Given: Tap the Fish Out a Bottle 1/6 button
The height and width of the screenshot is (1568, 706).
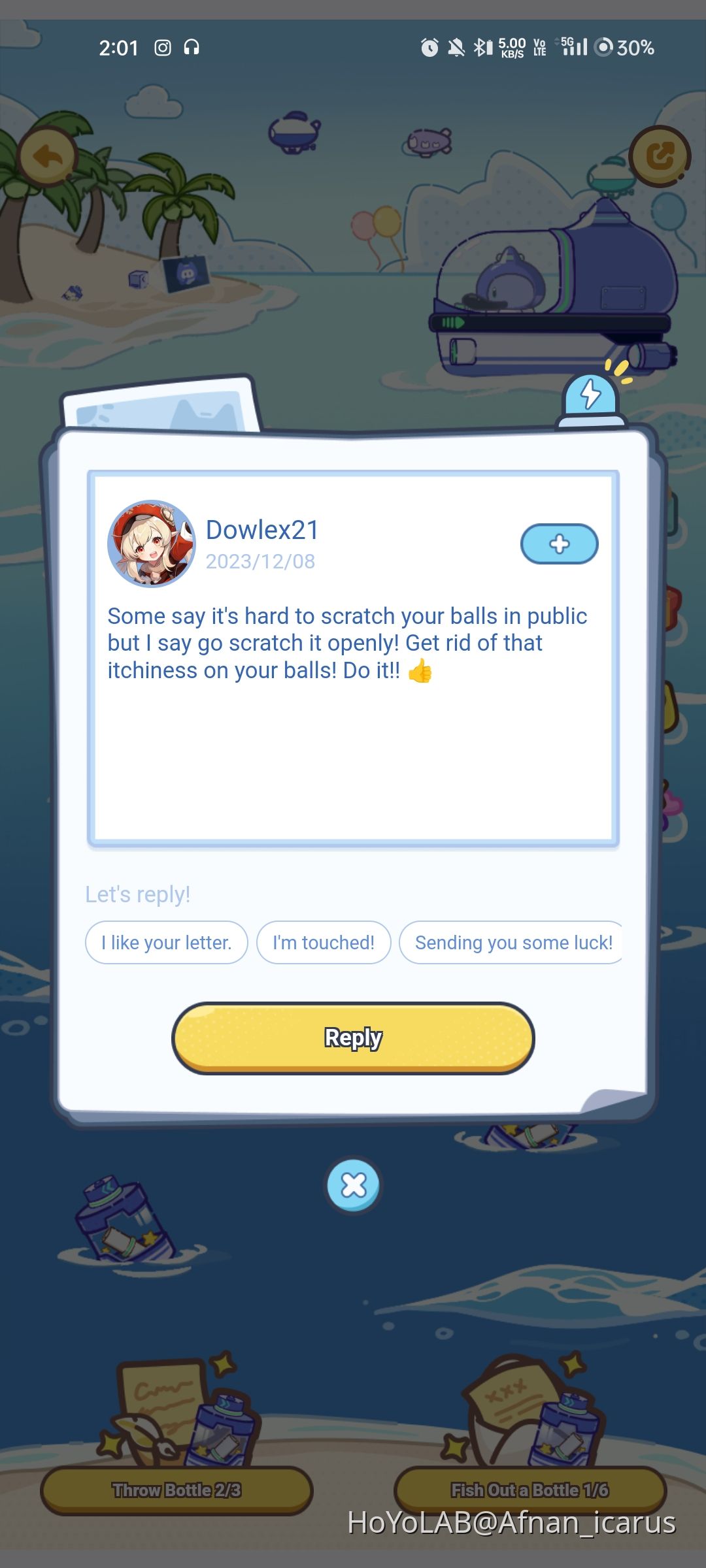Looking at the screenshot, I should [x=529, y=1490].
